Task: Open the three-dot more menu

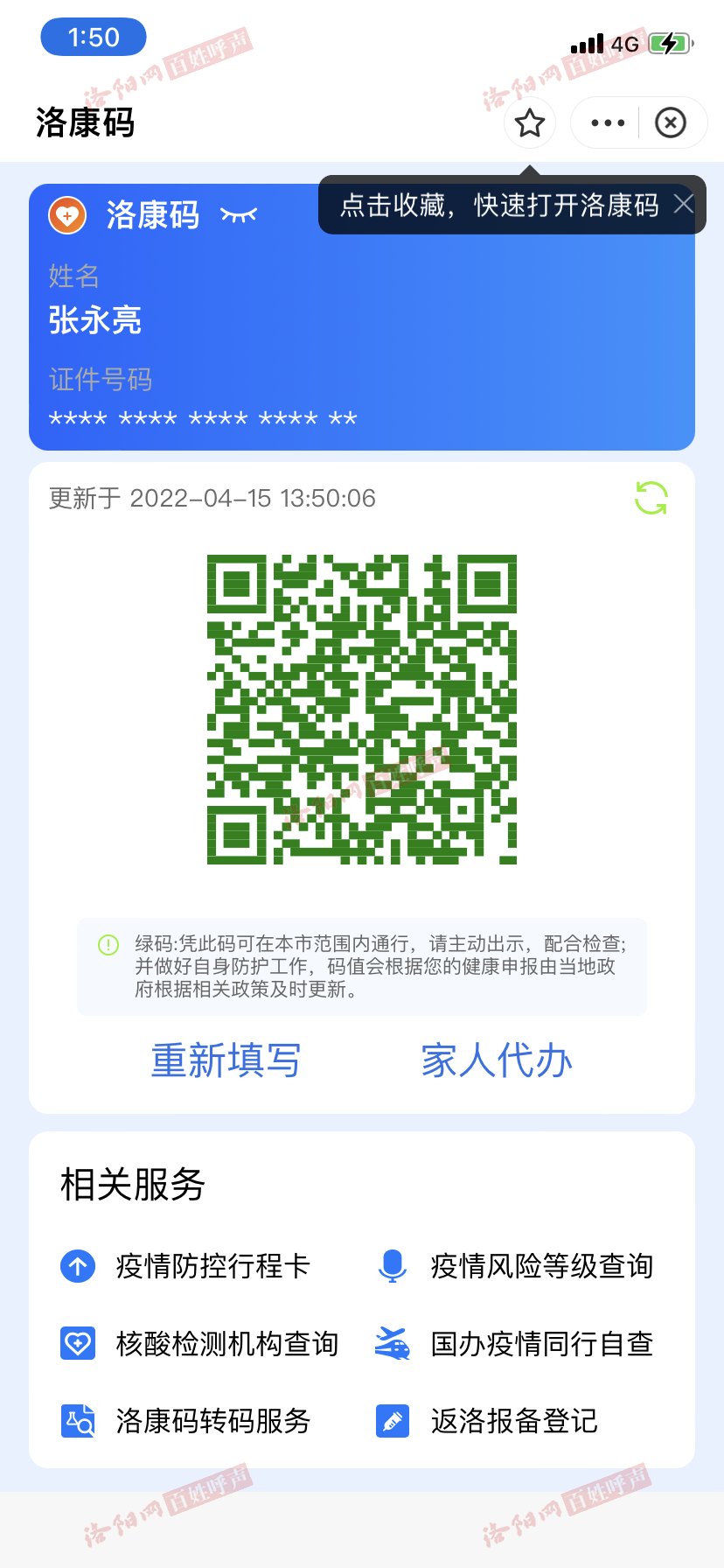Action: (608, 123)
